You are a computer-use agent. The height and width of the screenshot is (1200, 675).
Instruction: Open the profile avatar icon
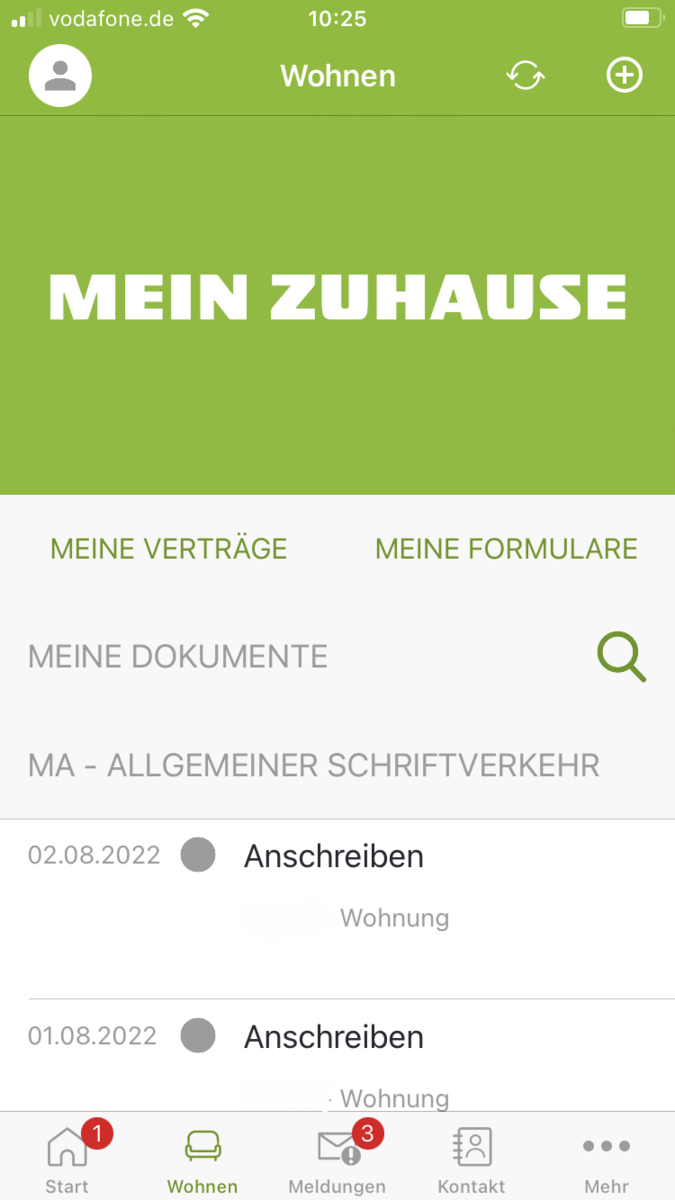tap(61, 76)
